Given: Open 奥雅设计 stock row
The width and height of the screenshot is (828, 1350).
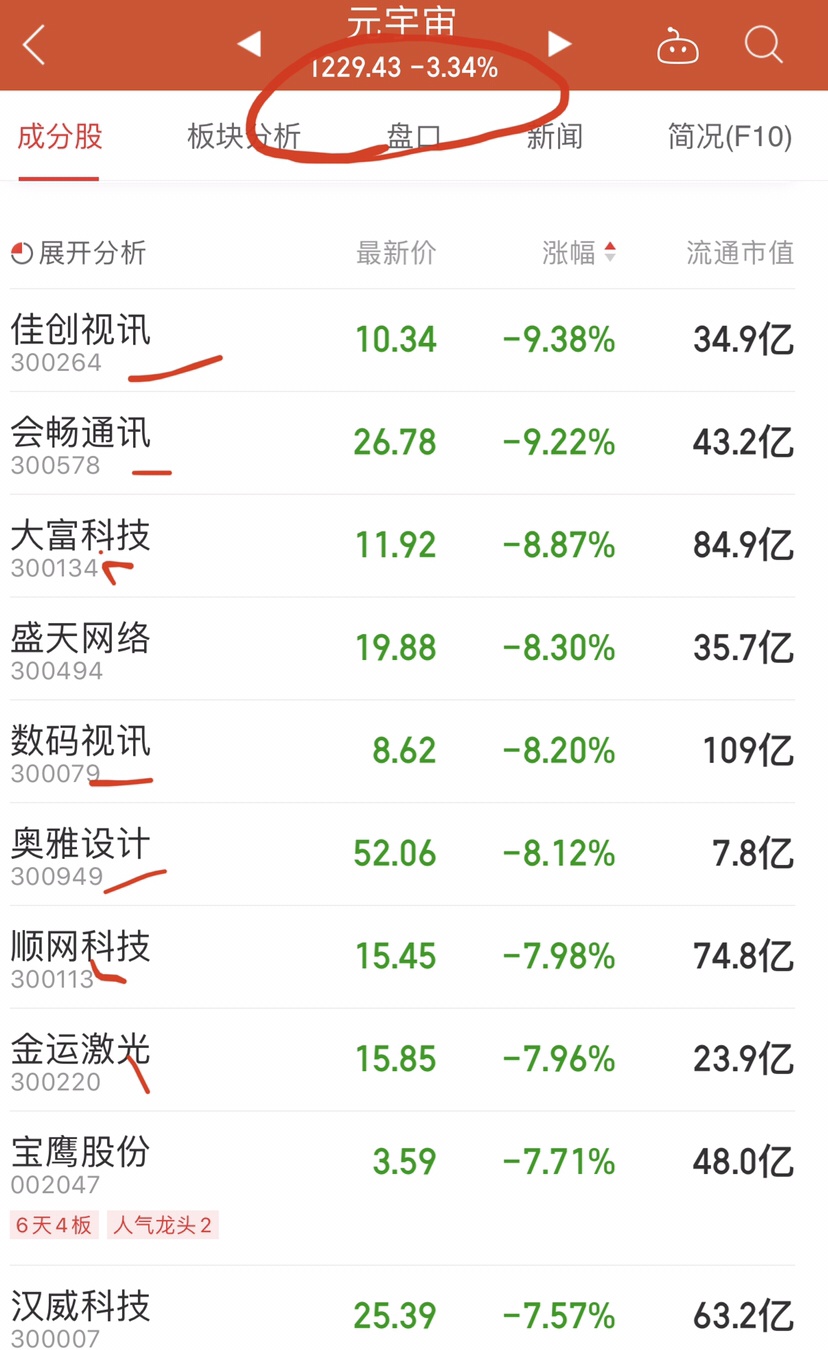Looking at the screenshot, I should coord(403,854).
